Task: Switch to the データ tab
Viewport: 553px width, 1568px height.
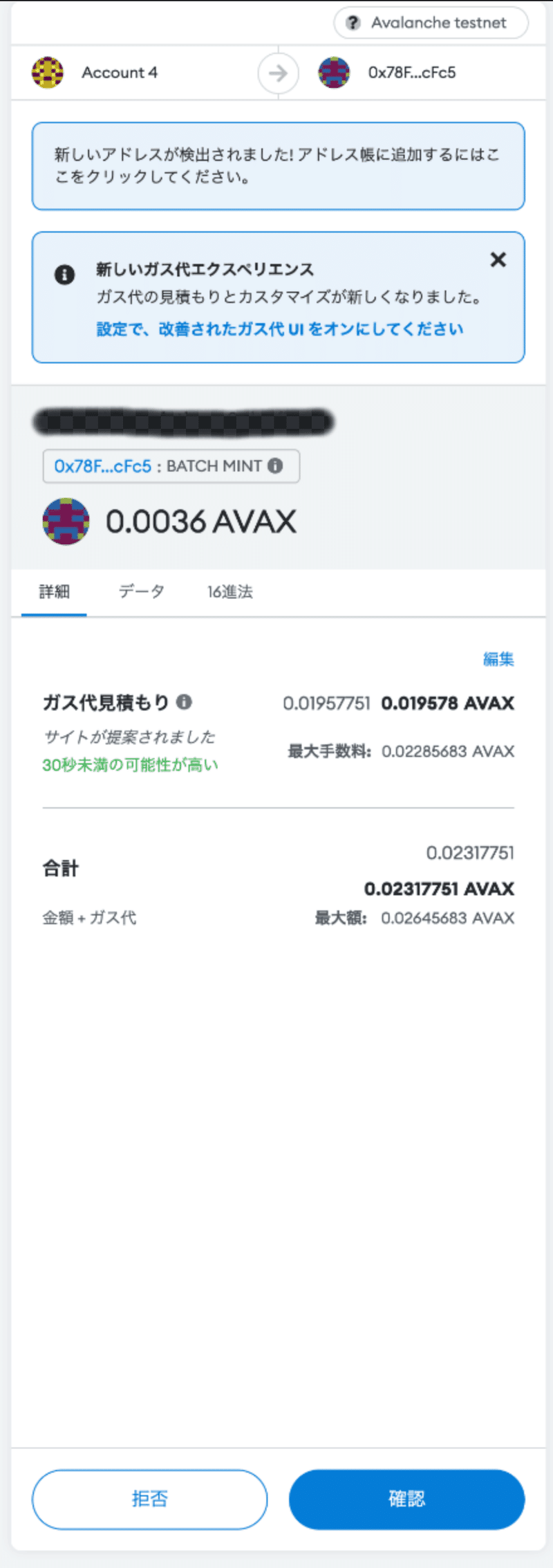Action: [x=141, y=592]
